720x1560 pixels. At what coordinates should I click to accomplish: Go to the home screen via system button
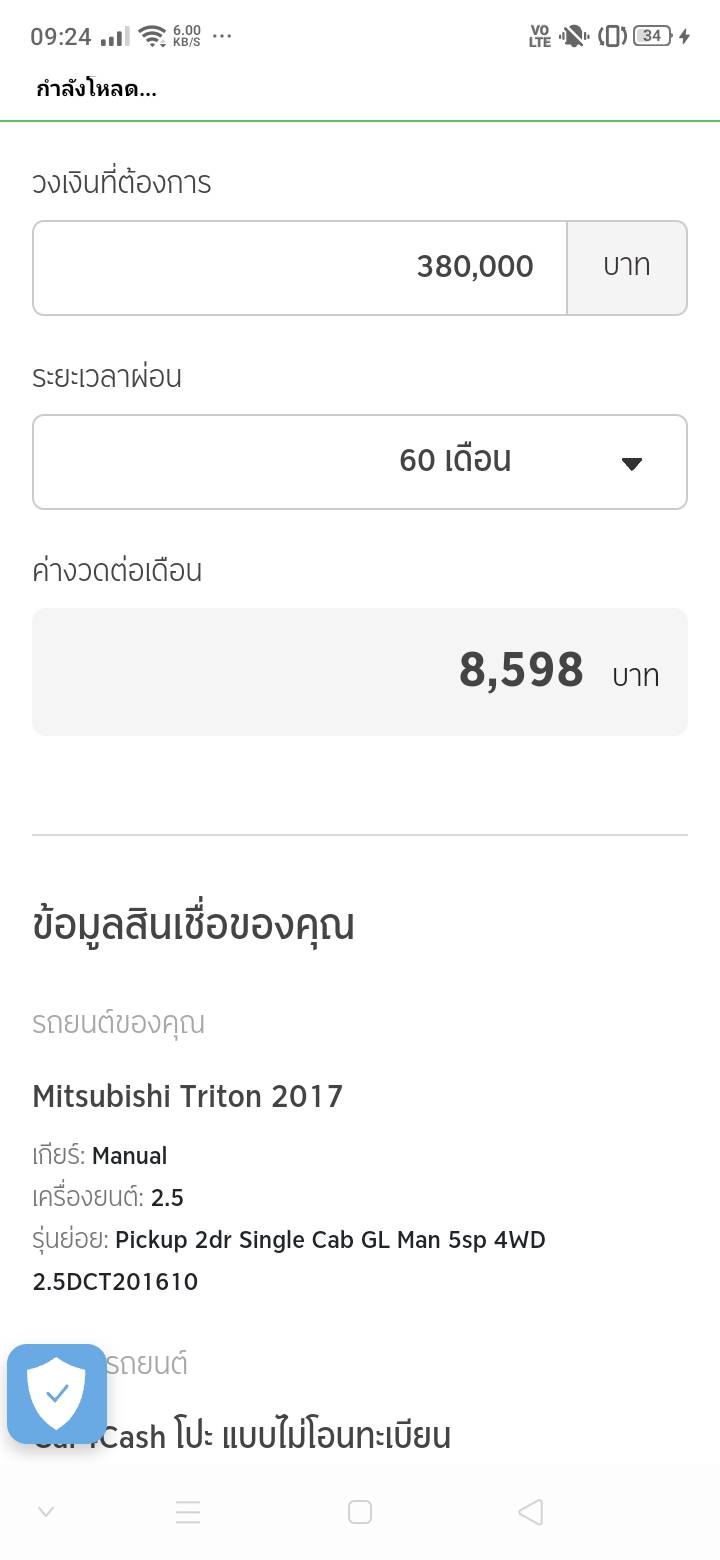coord(360,1512)
